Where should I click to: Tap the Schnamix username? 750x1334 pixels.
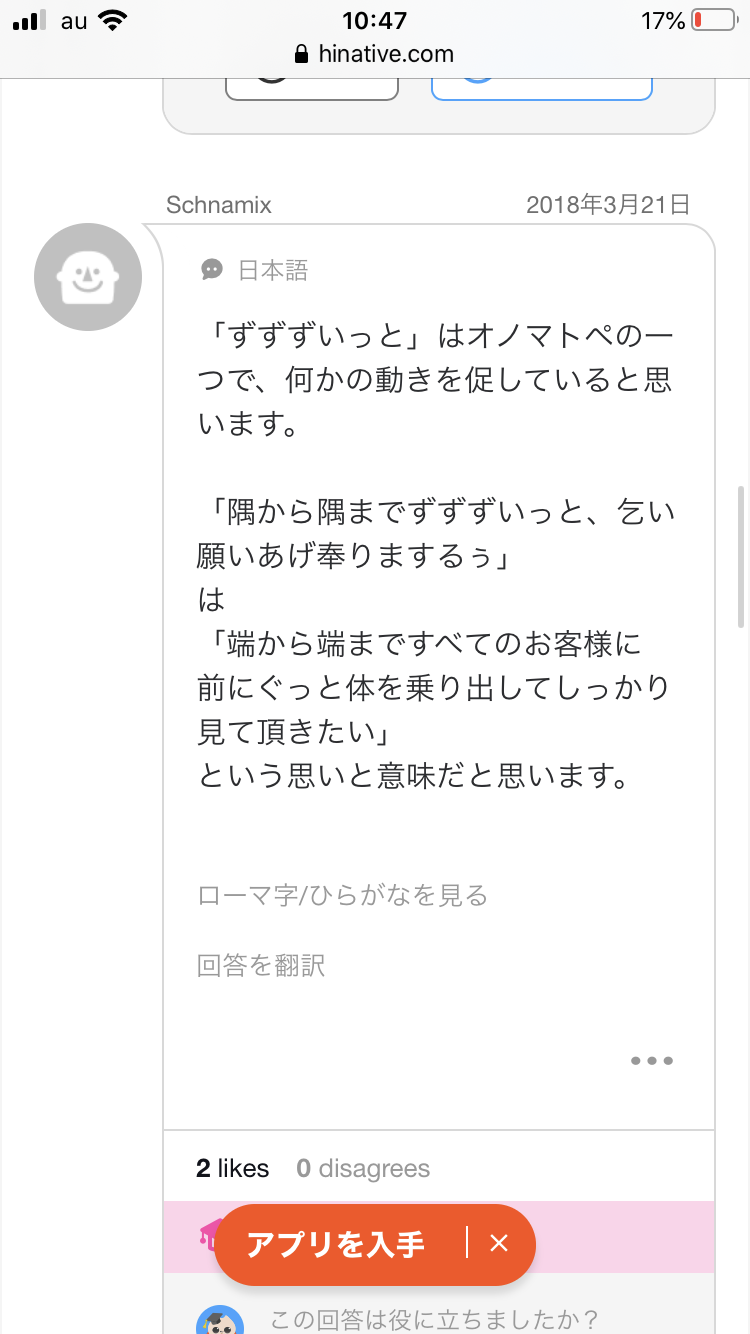click(219, 205)
